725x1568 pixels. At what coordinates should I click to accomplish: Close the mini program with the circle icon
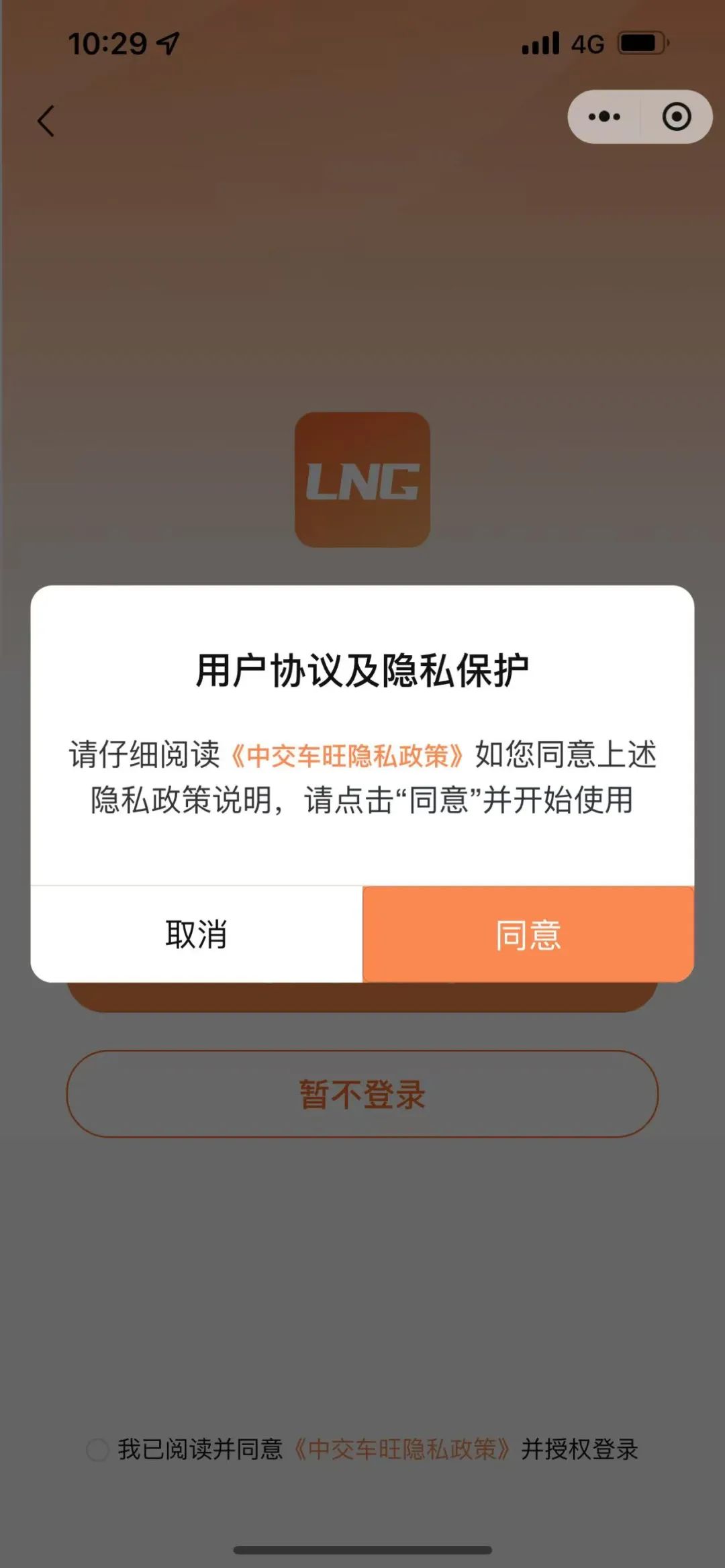tap(676, 117)
